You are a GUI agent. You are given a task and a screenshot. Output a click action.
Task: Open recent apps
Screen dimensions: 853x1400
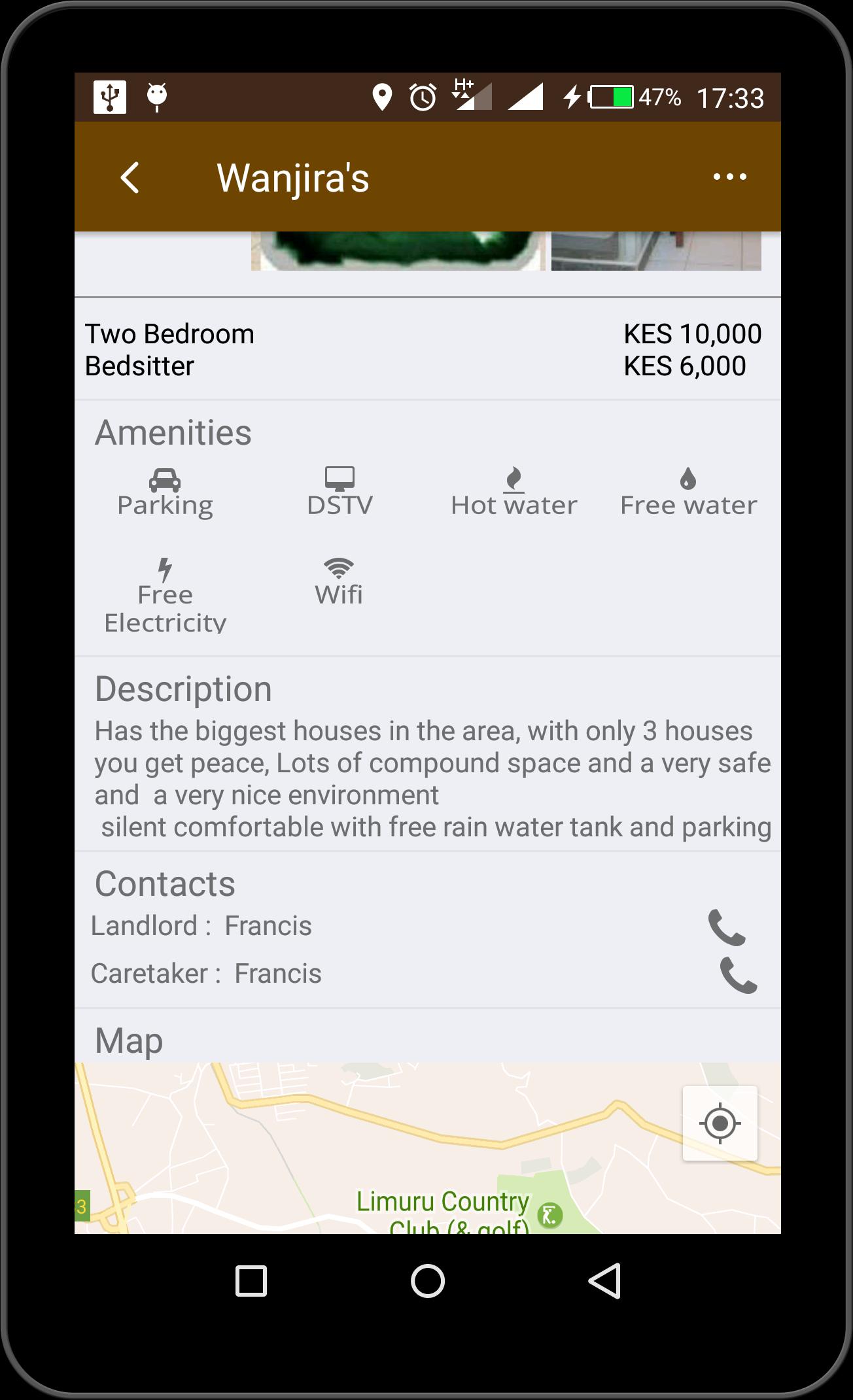tap(251, 1280)
